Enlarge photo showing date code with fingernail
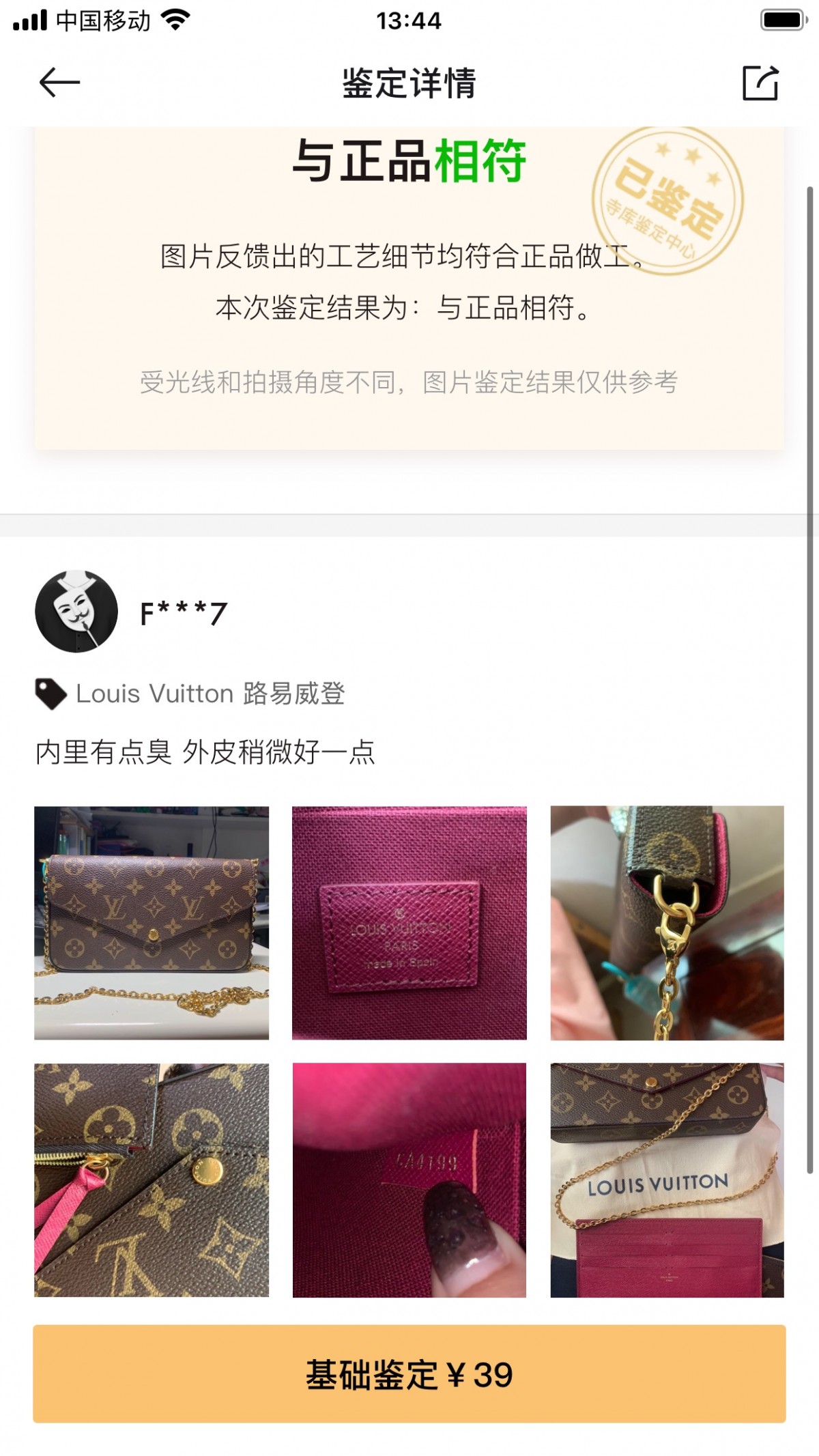The image size is (819, 1456). pyautogui.click(x=409, y=1180)
